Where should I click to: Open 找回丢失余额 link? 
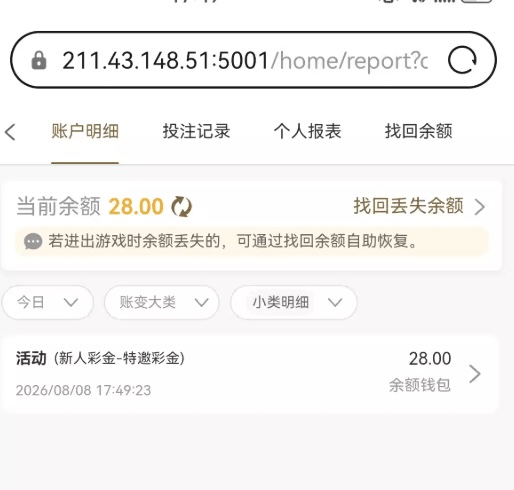[419, 206]
